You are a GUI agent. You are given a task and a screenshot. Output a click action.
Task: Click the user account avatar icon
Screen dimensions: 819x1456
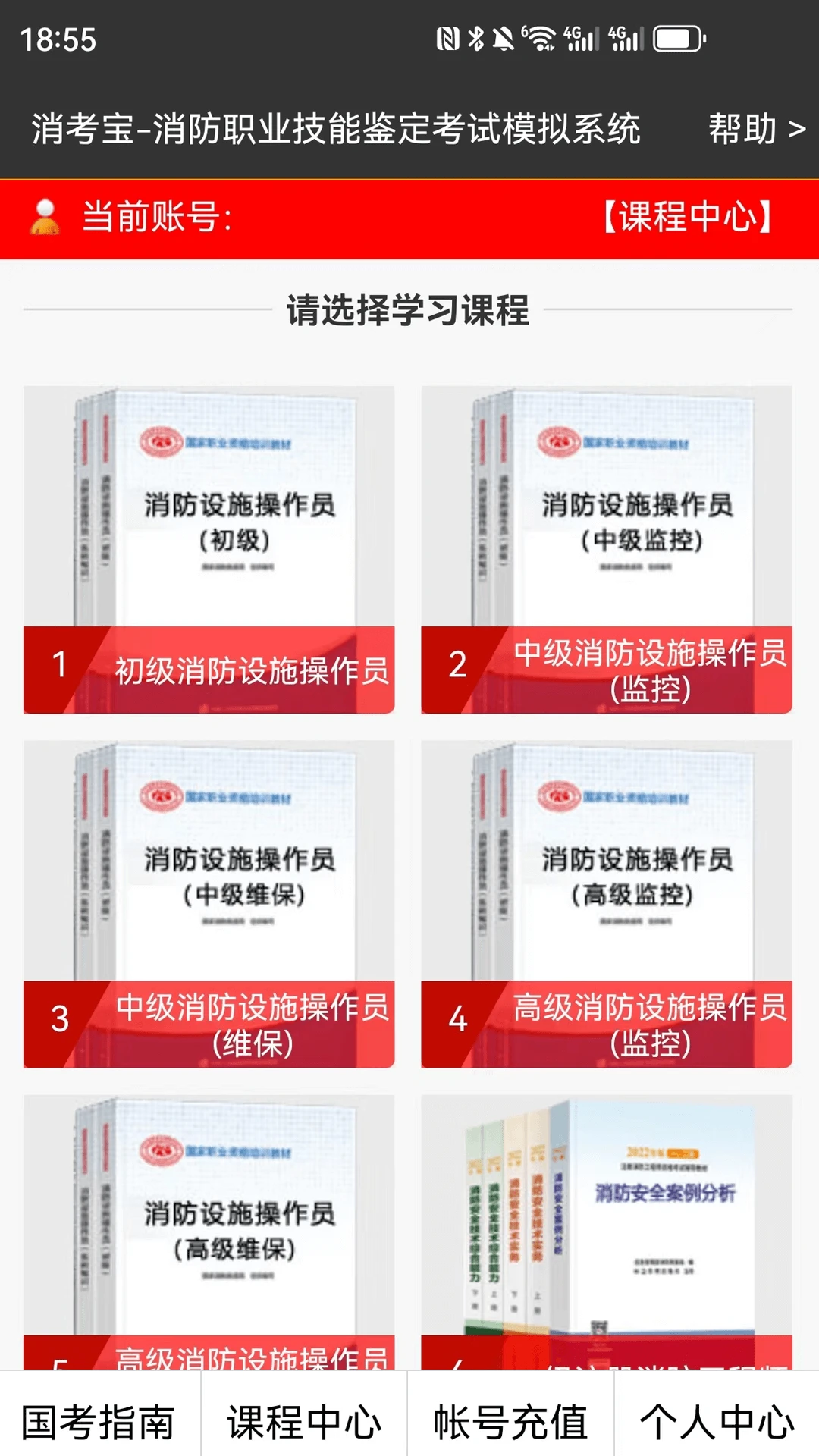[45, 215]
